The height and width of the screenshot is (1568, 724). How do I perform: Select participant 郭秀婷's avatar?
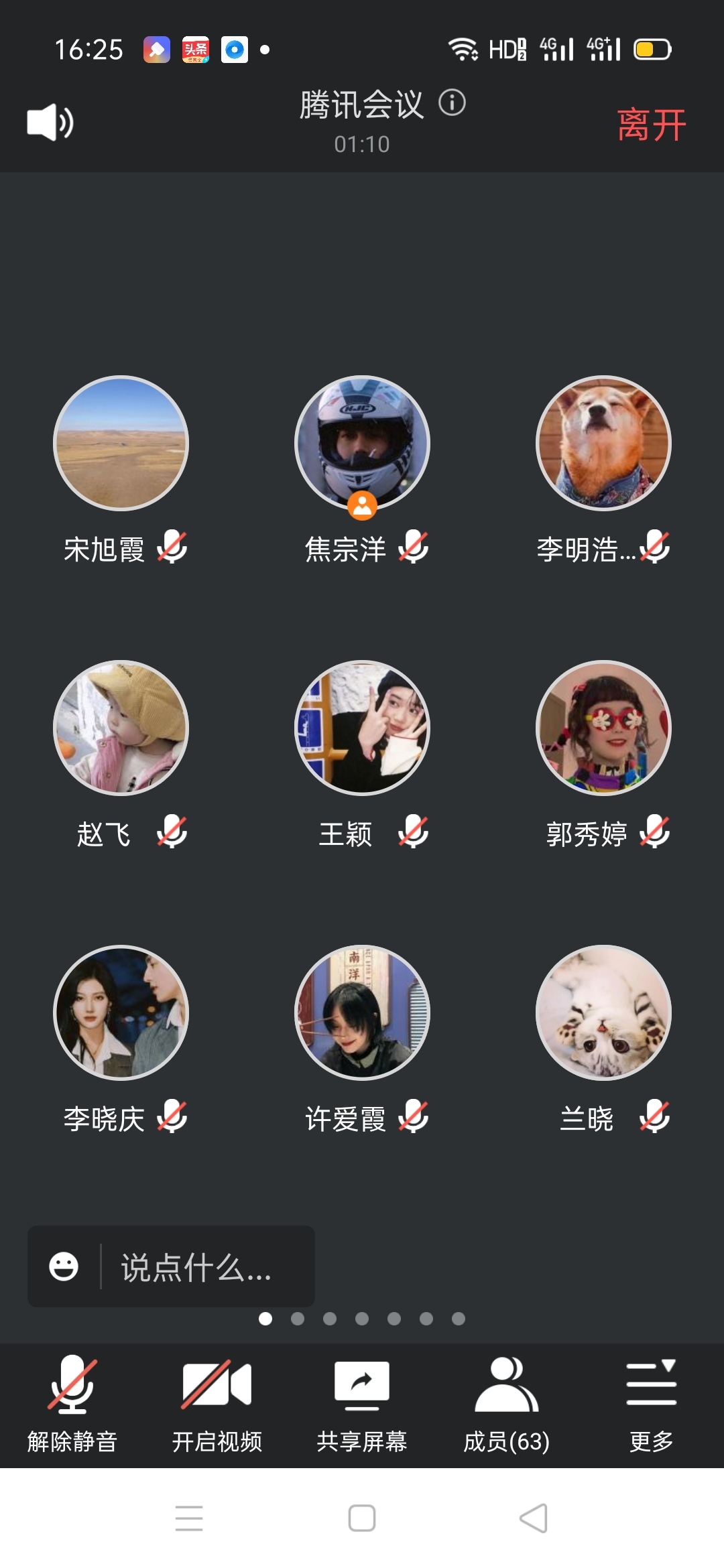pos(603,728)
